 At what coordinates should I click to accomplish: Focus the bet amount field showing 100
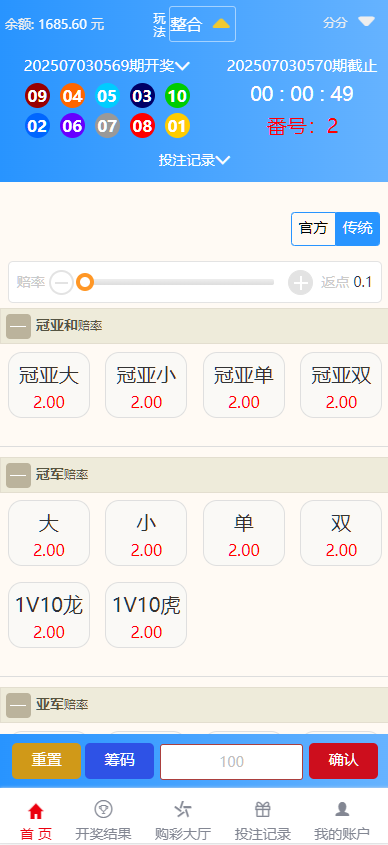click(x=232, y=761)
